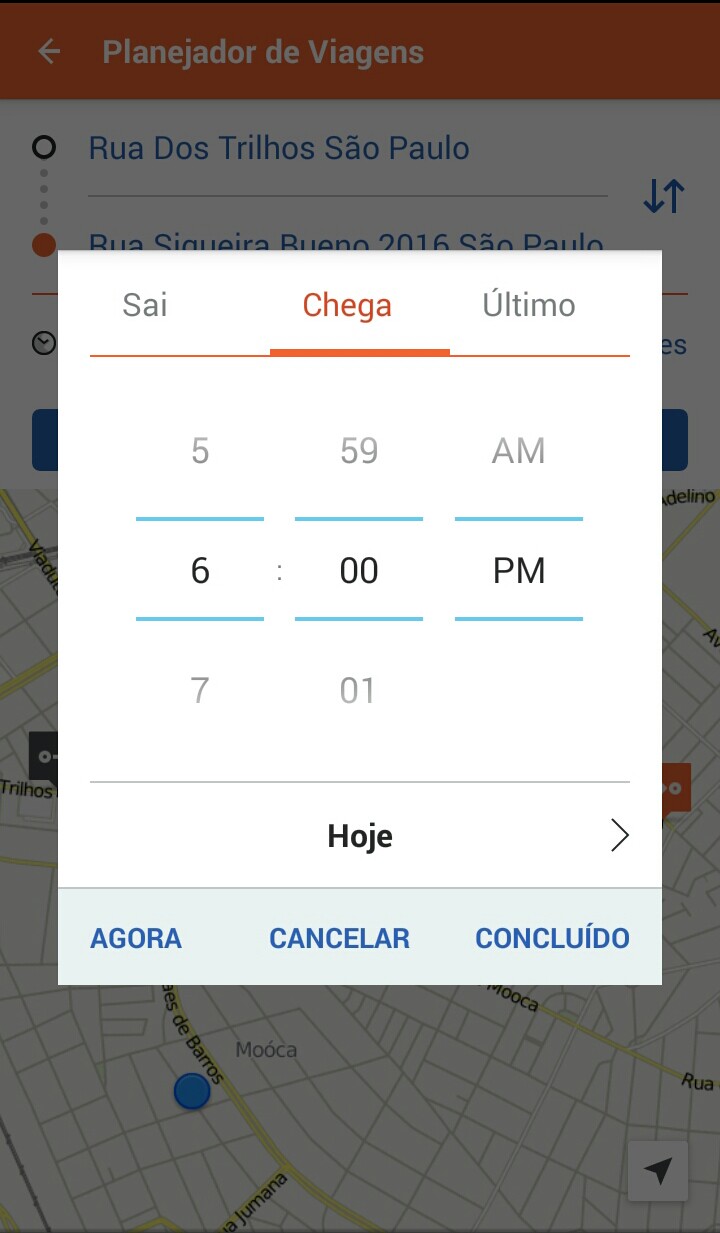Image resolution: width=720 pixels, height=1233 pixels.
Task: Select the Chega tab
Action: point(347,305)
